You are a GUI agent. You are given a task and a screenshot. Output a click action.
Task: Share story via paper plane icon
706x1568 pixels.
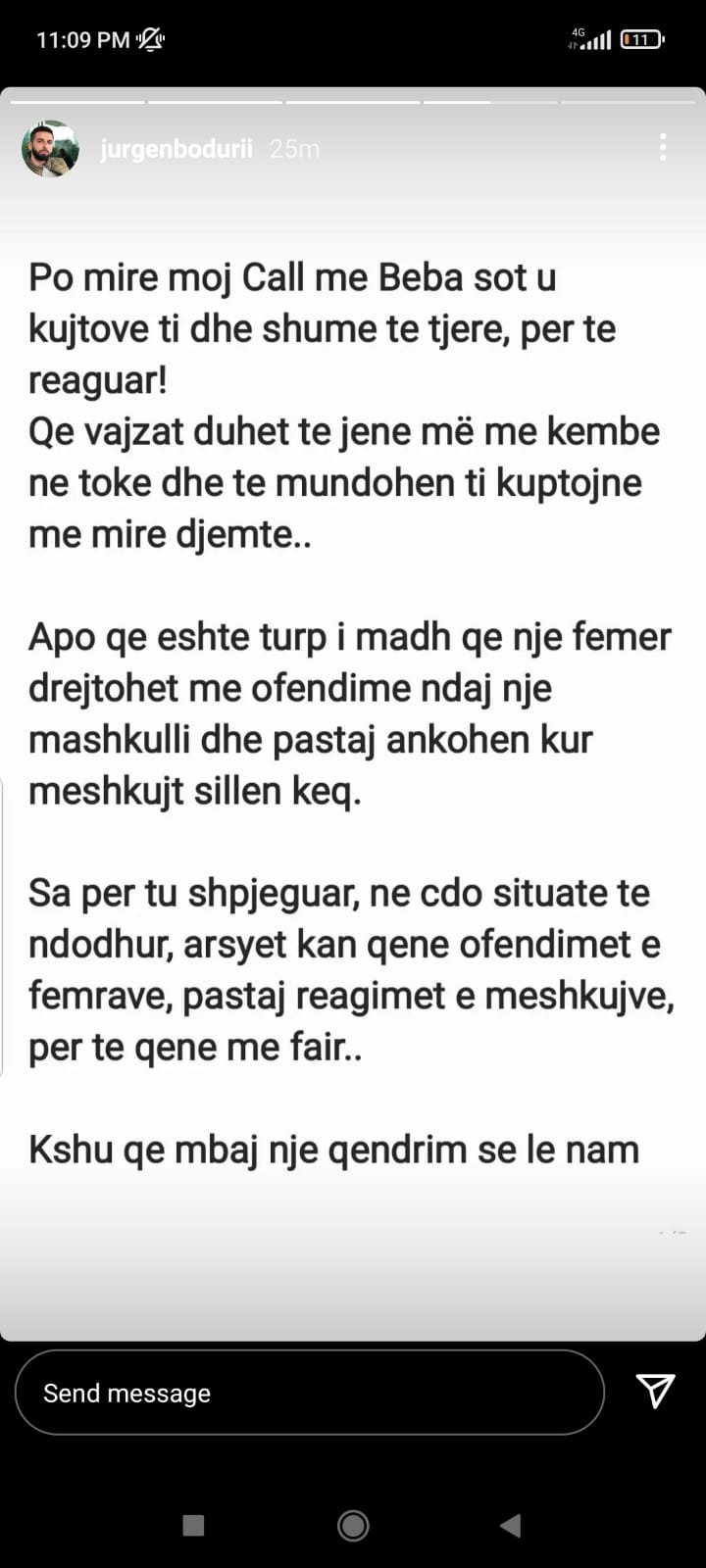tap(654, 1391)
